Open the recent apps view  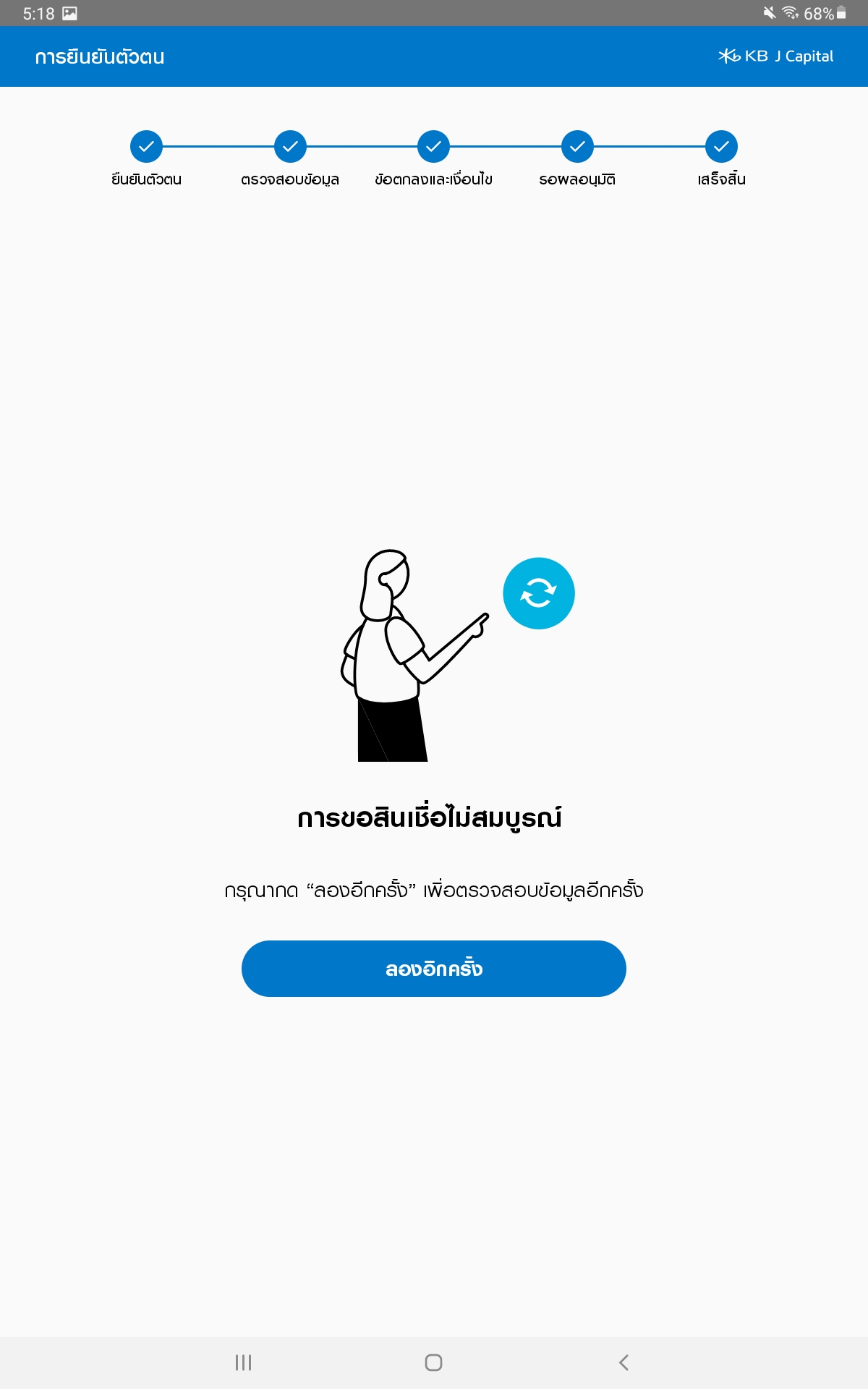tap(243, 1362)
